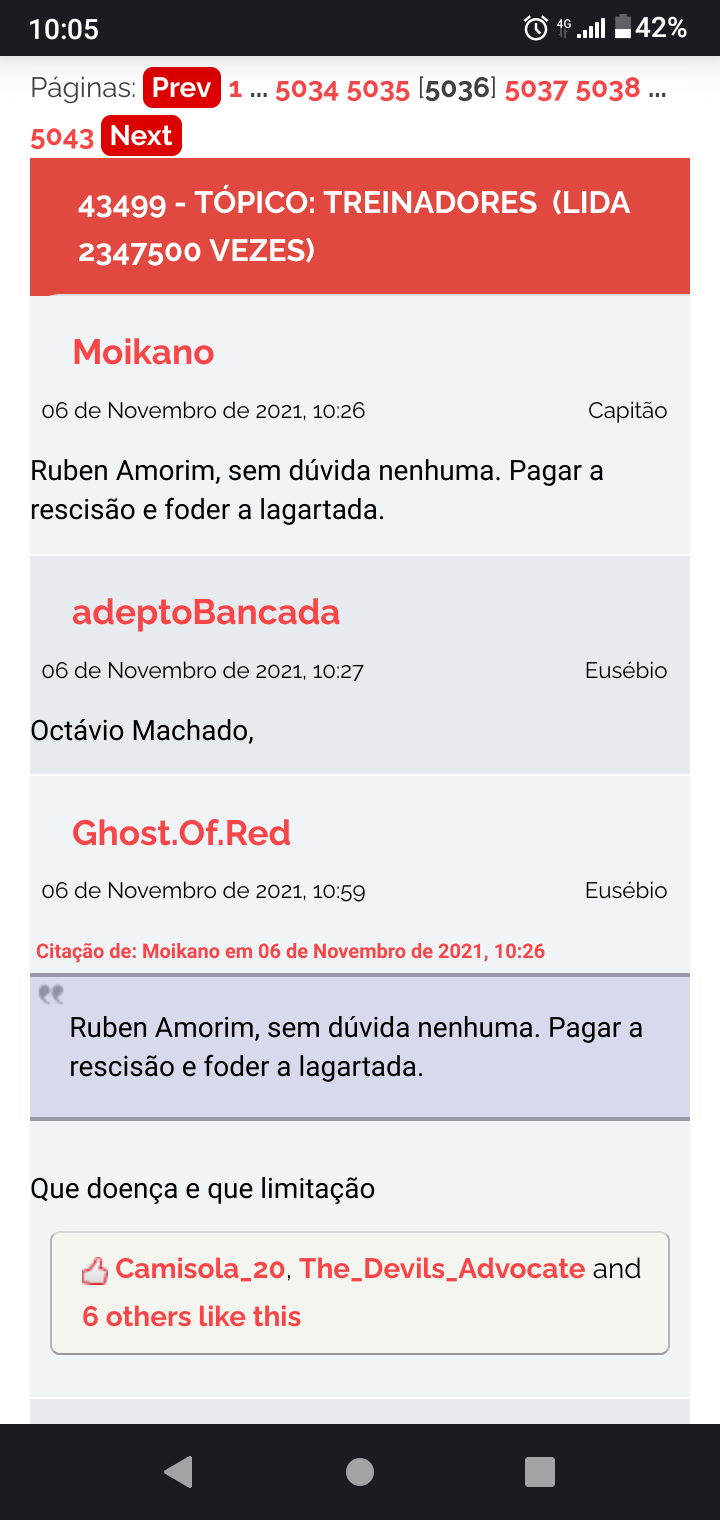View Camisola_20's profile from the likes
720x1520 pixels.
tap(200, 1269)
